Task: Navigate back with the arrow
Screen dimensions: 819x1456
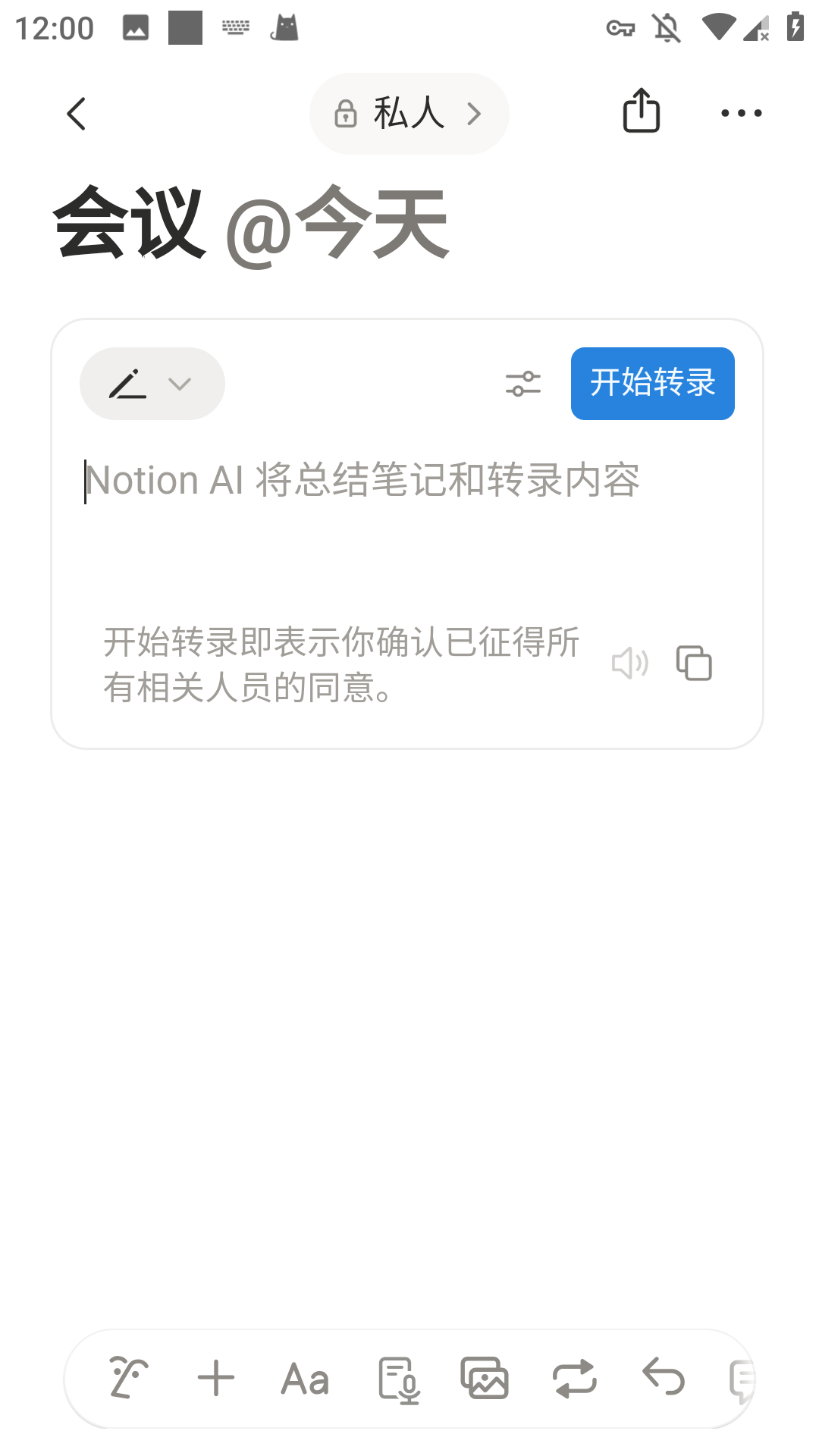Action: pos(75,113)
